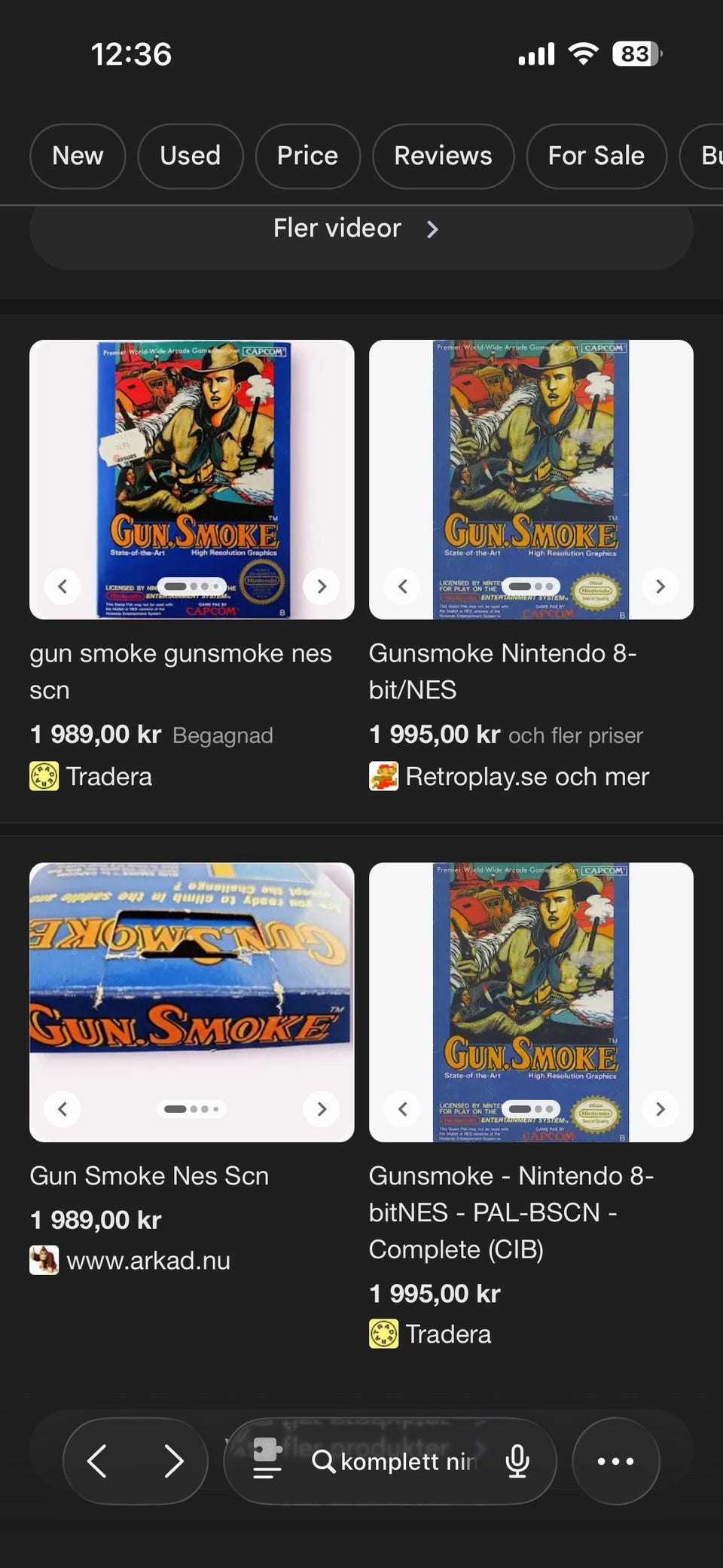Open the Price filter dropdown
723x1568 pixels.
point(307,156)
